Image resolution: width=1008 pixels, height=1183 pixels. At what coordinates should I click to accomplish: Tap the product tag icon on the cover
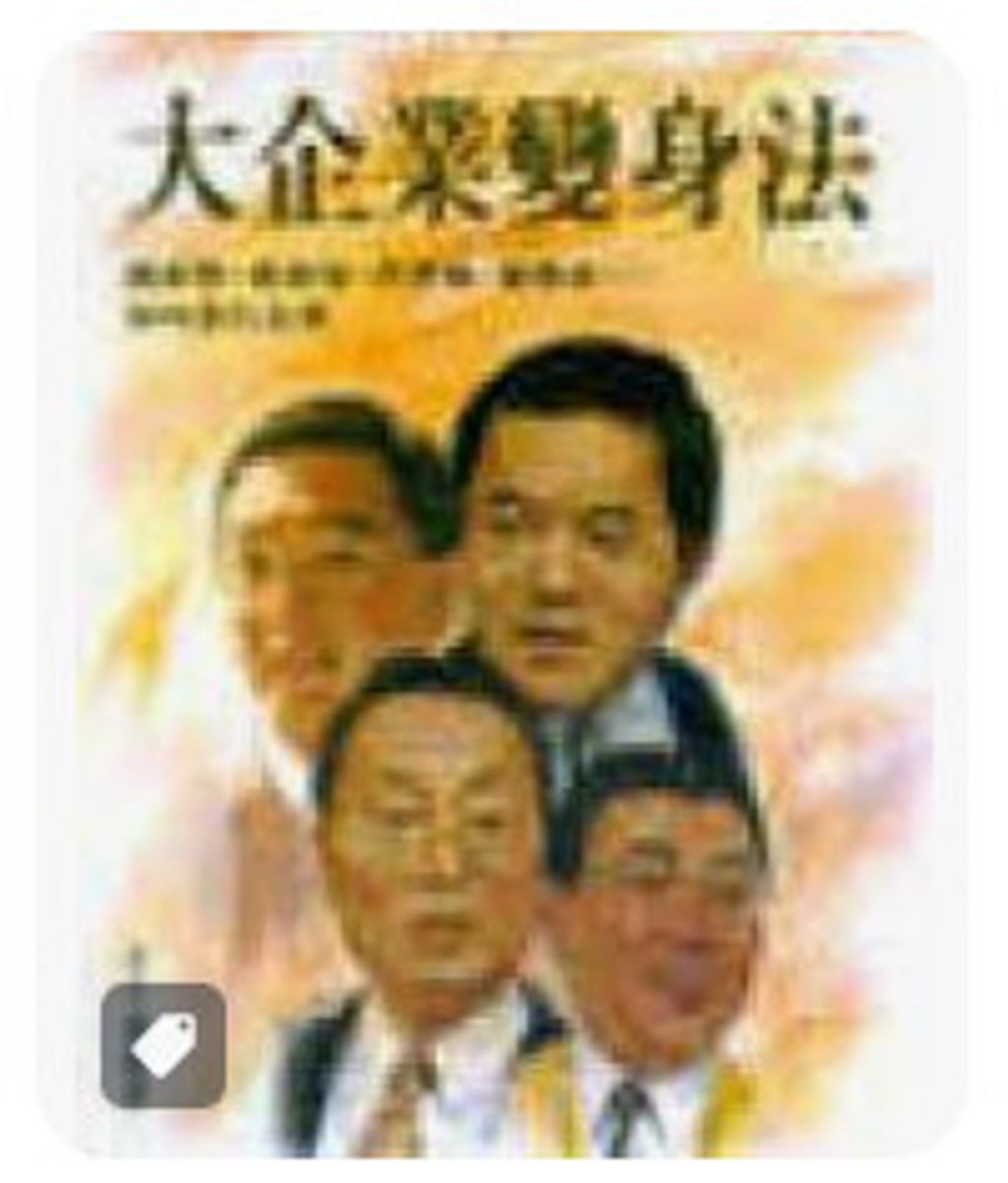163,1044
